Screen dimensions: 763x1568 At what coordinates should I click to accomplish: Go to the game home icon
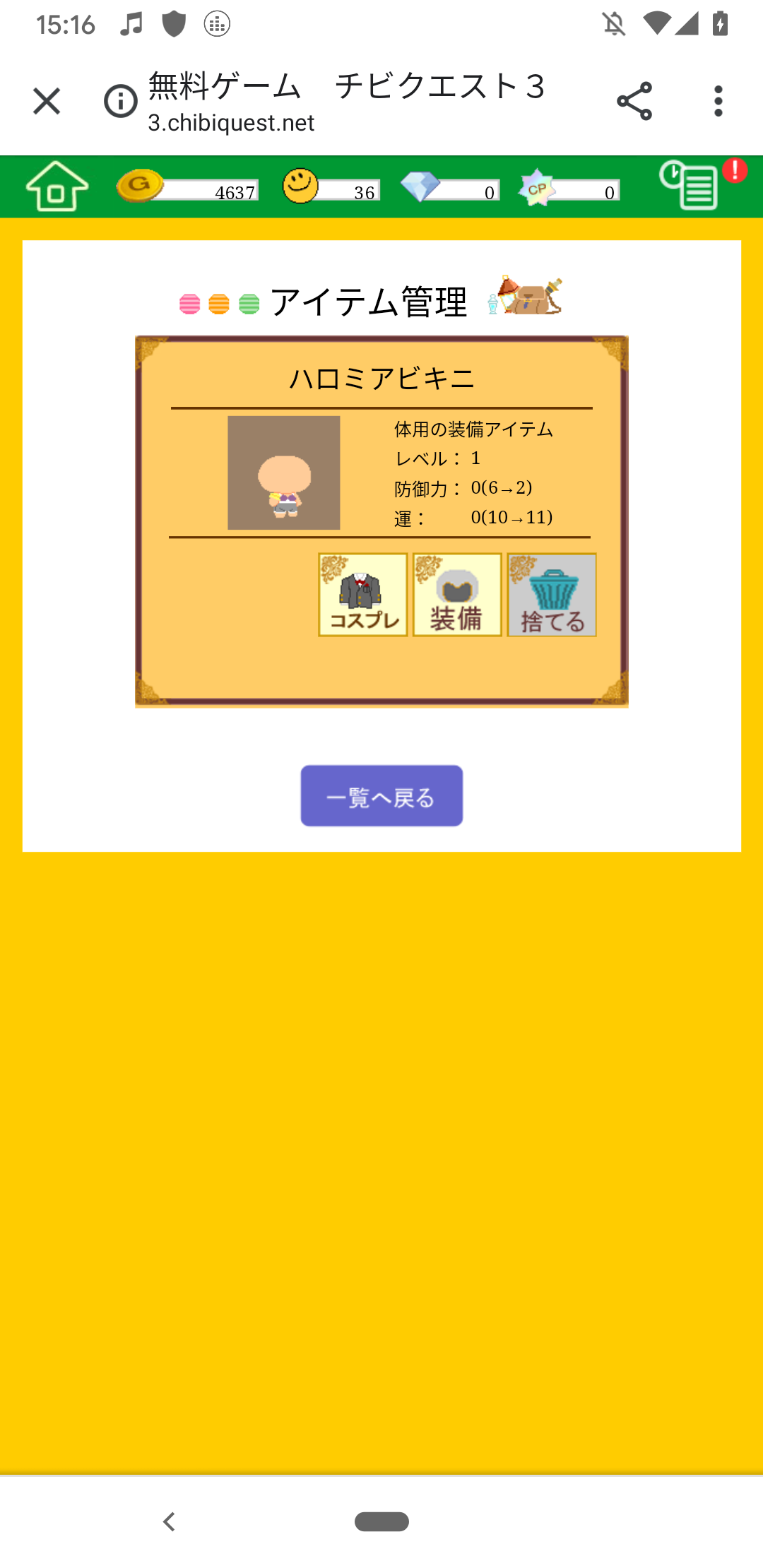tap(57, 186)
